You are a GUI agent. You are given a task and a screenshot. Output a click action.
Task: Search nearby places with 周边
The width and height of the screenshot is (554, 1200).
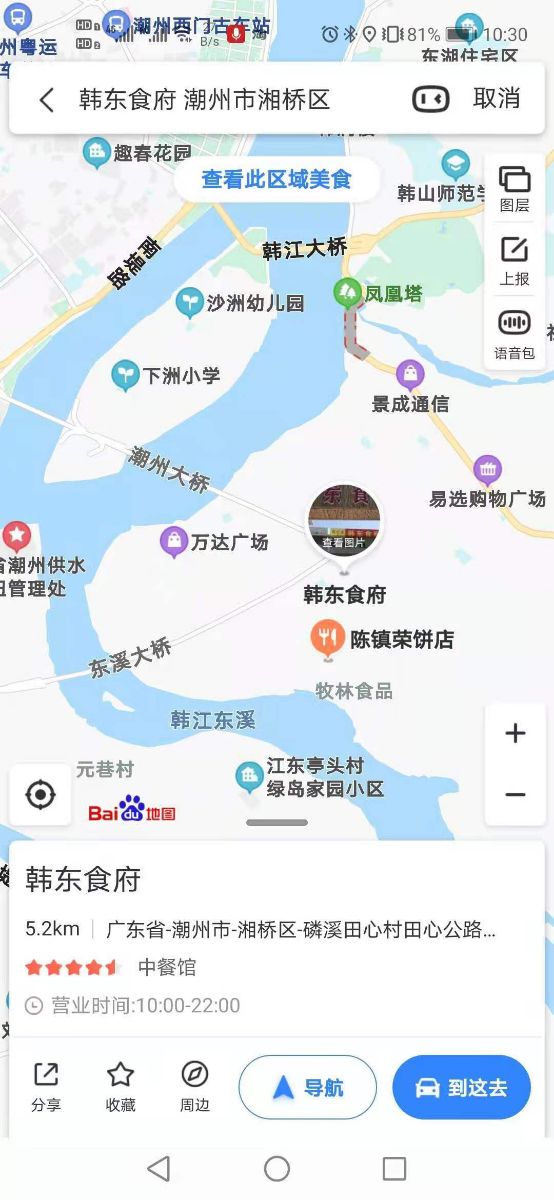(x=195, y=1088)
